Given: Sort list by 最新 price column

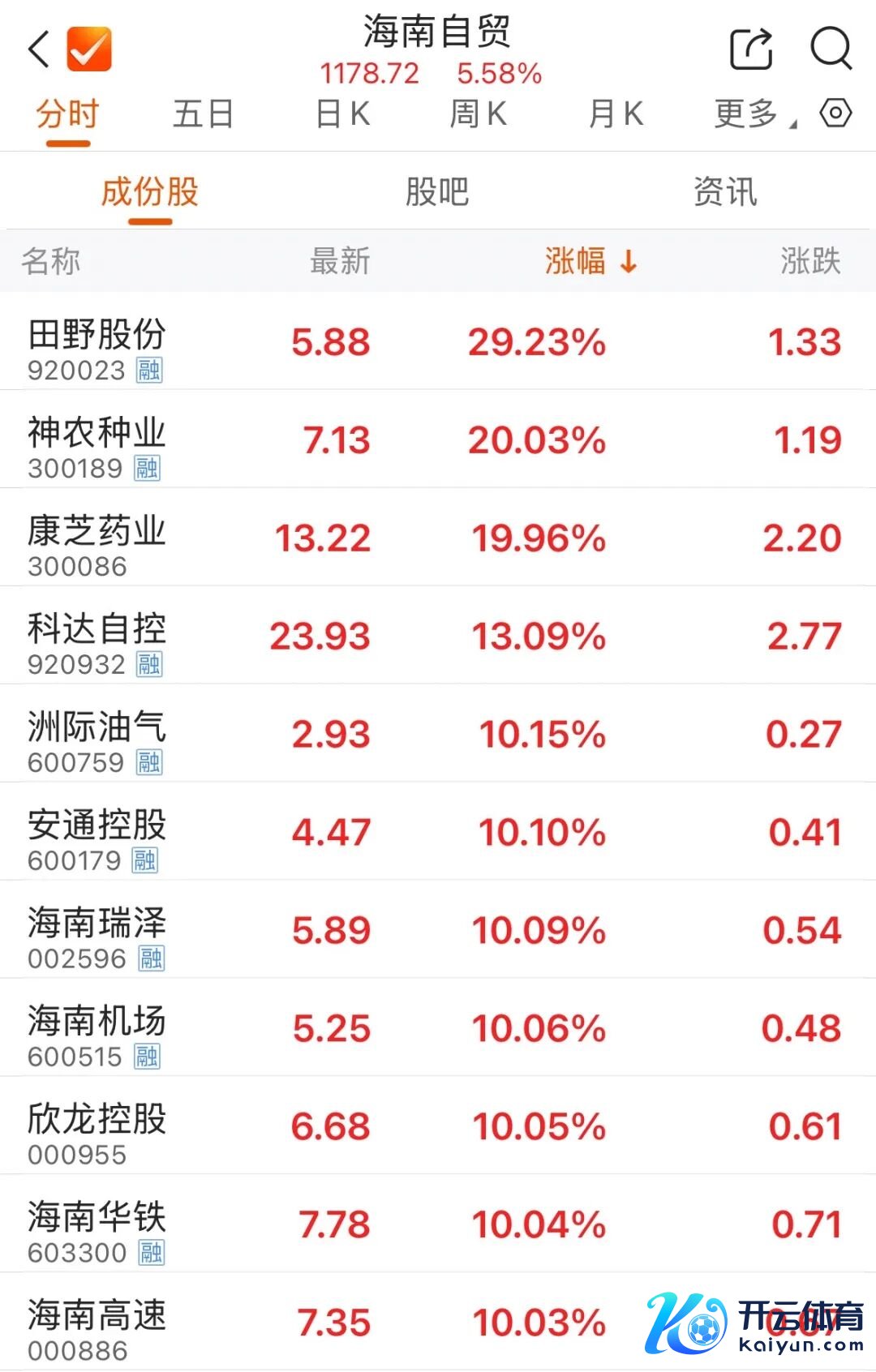Looking at the screenshot, I should click(x=340, y=261).
